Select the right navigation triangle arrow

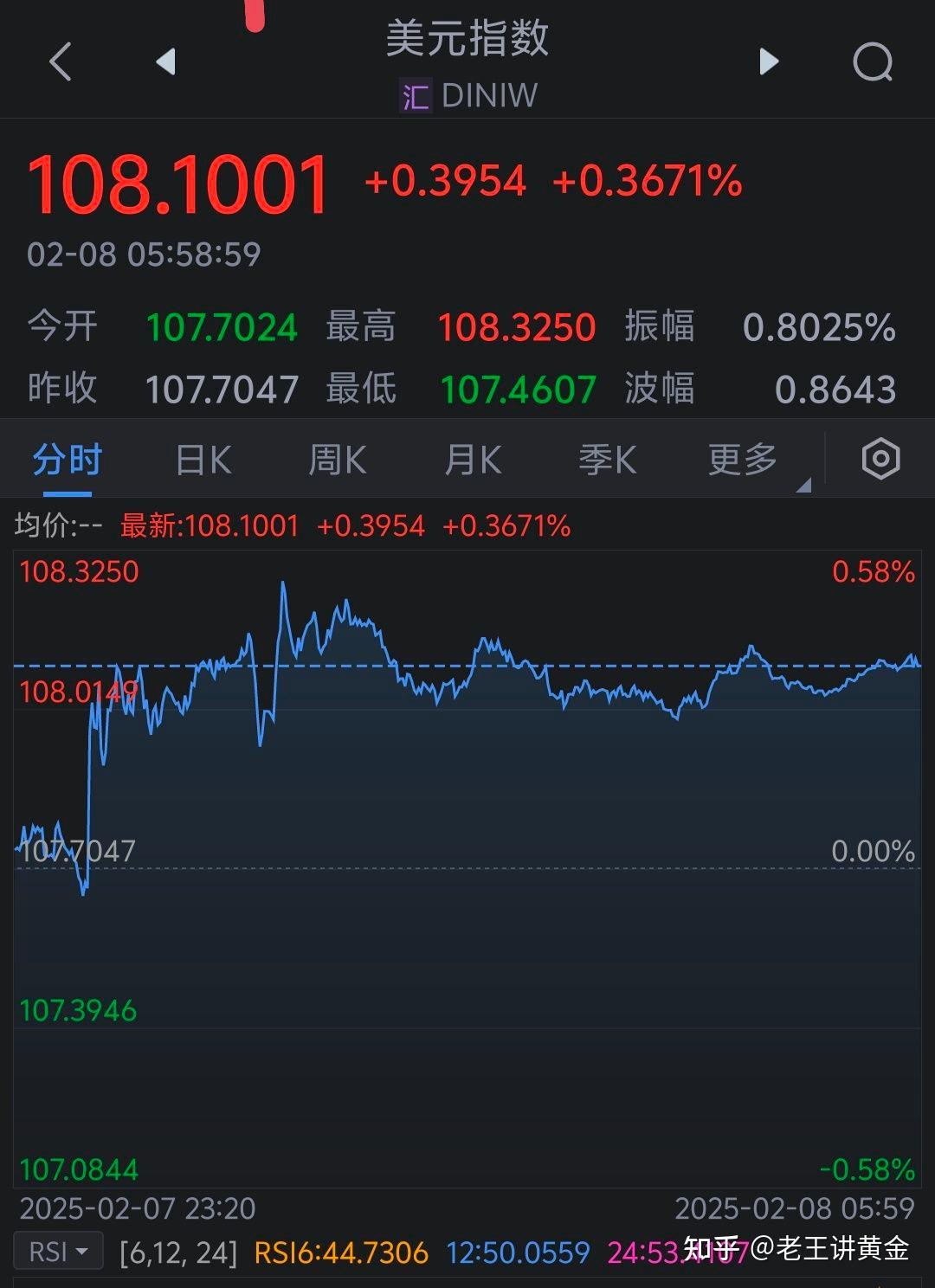767,62
